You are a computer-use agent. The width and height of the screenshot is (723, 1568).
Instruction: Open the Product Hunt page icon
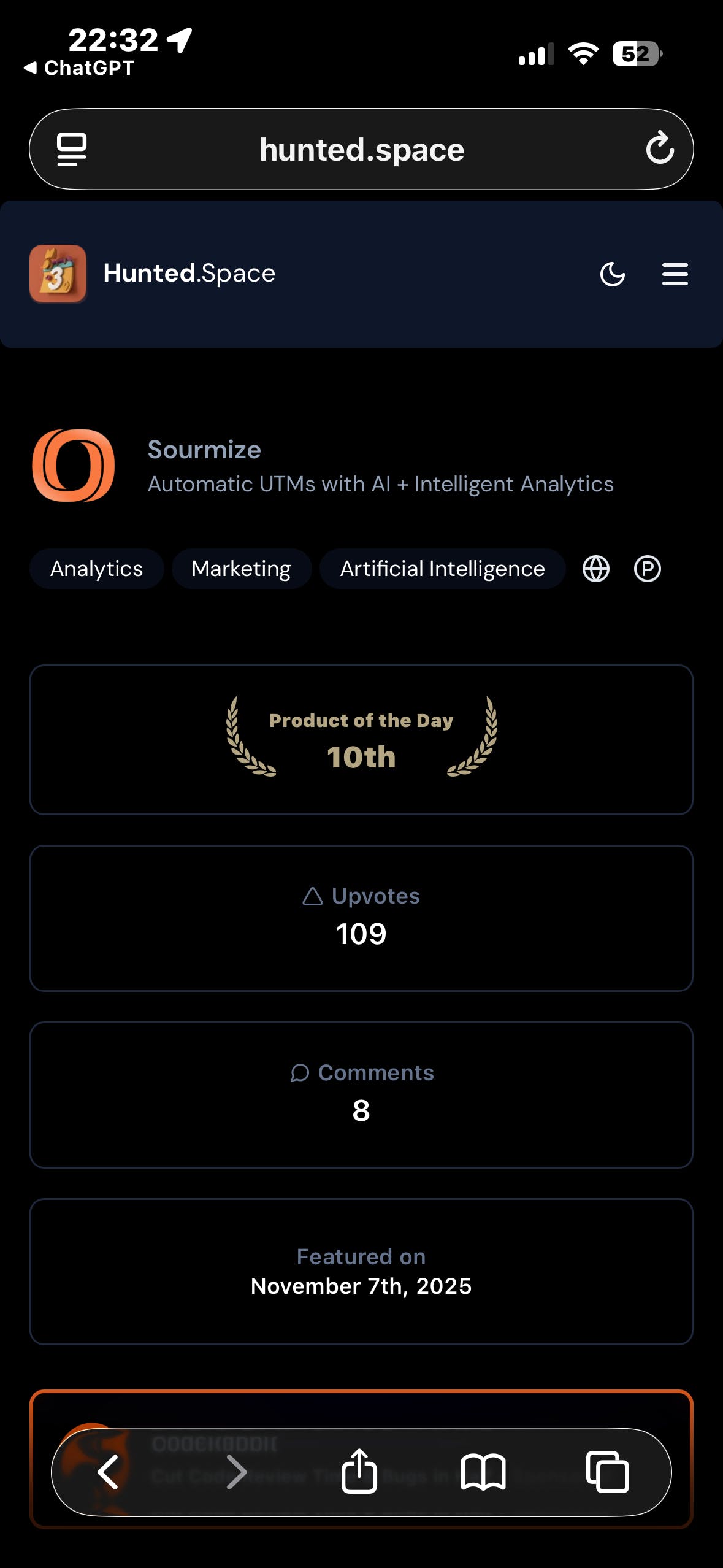[x=648, y=569]
